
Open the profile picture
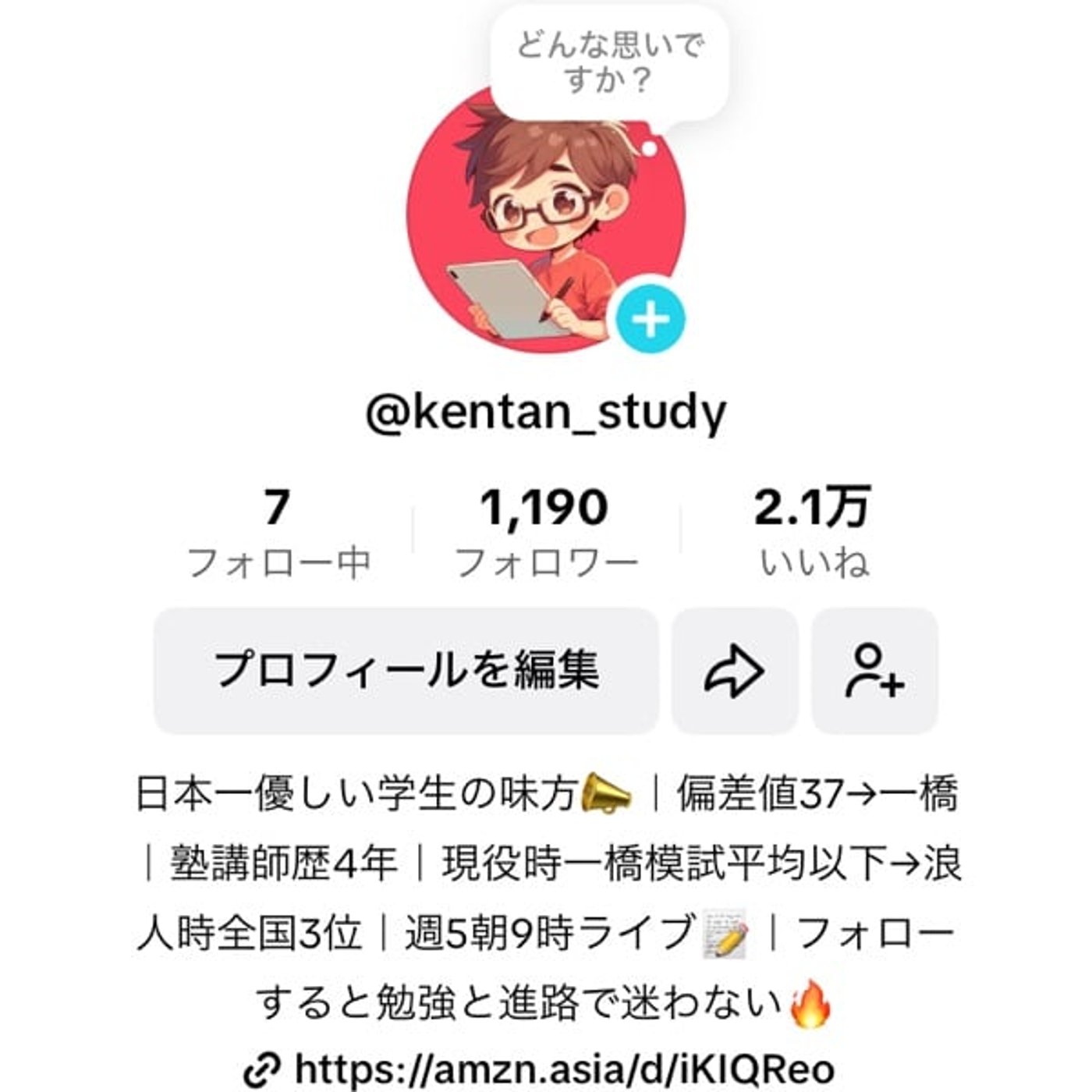[538, 226]
